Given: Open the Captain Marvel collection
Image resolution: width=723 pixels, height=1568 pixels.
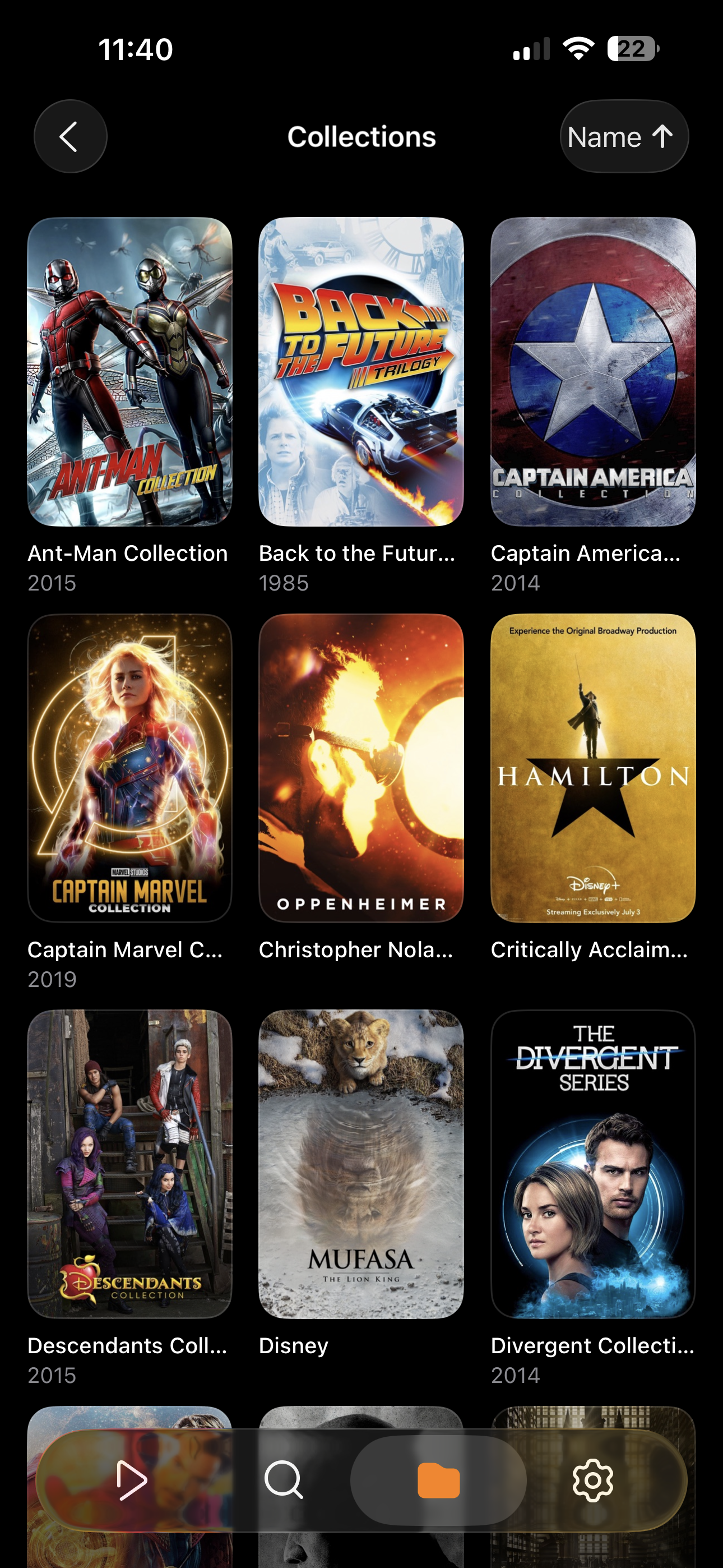Looking at the screenshot, I should coord(129,768).
